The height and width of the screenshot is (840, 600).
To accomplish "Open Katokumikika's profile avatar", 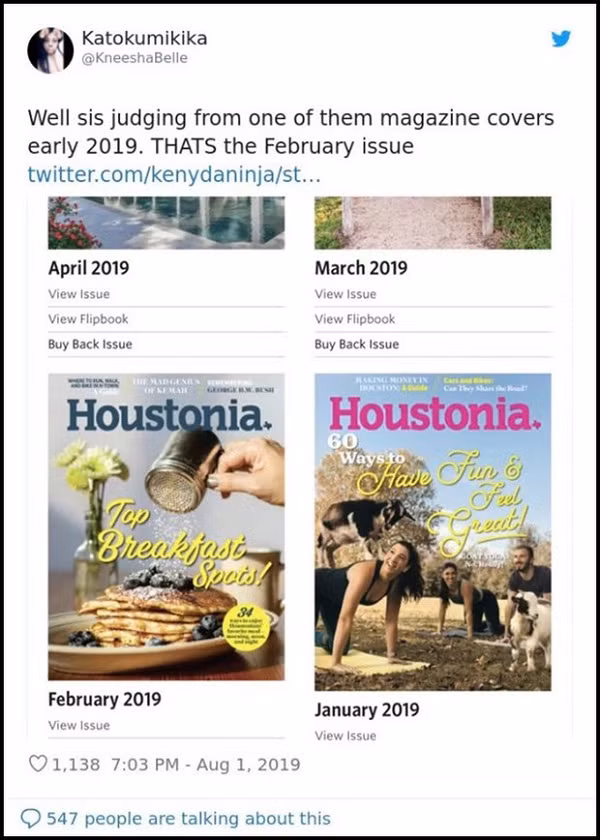I will (x=50, y=49).
